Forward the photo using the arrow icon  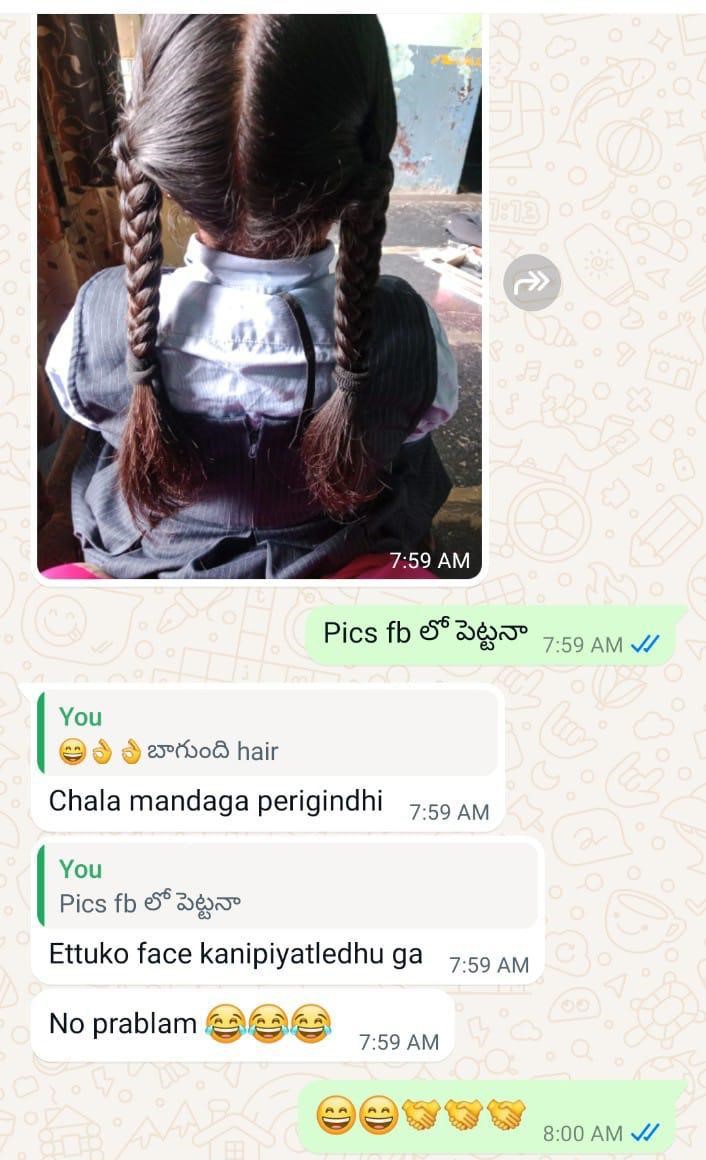pyautogui.click(x=531, y=283)
